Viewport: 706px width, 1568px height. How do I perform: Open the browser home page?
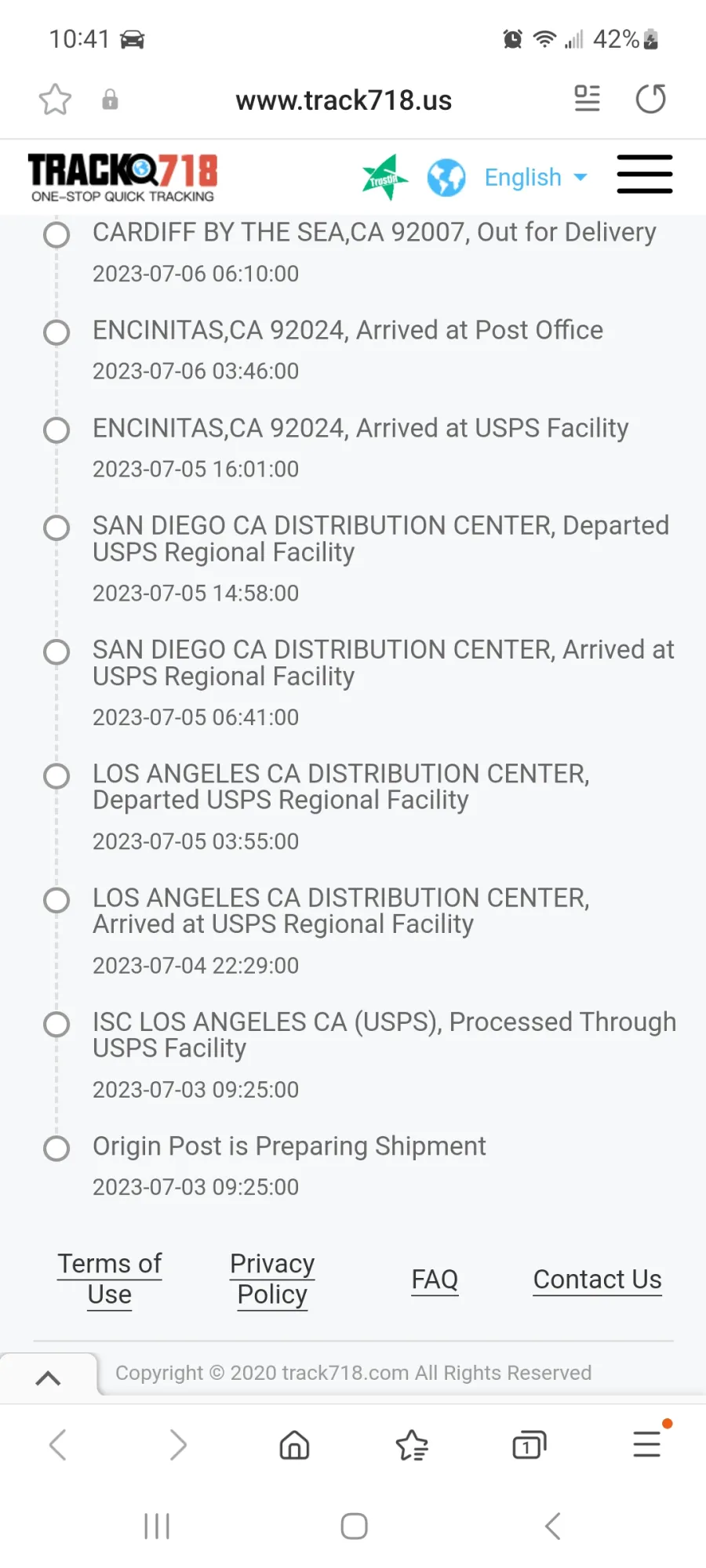coord(295,1445)
